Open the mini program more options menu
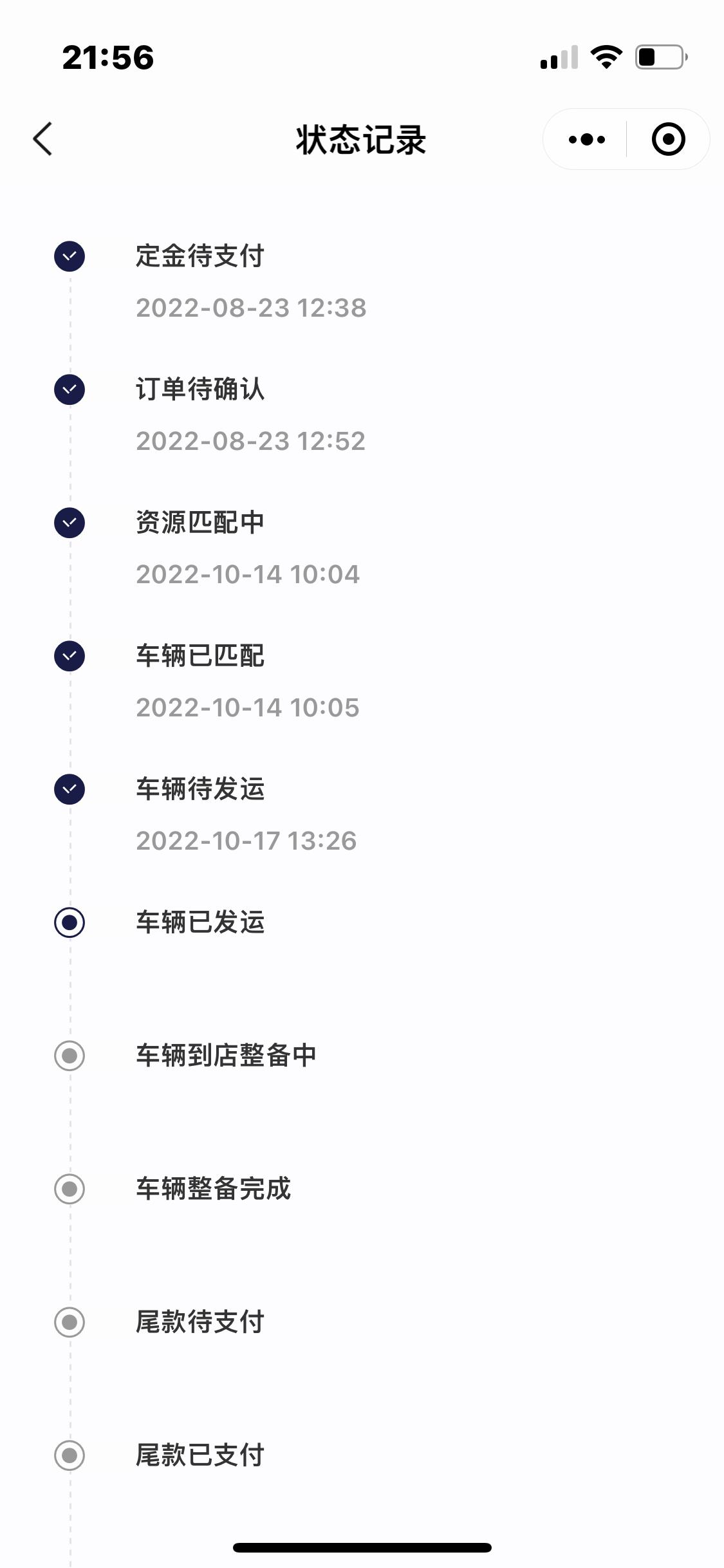This screenshot has width=724, height=1568. (586, 139)
